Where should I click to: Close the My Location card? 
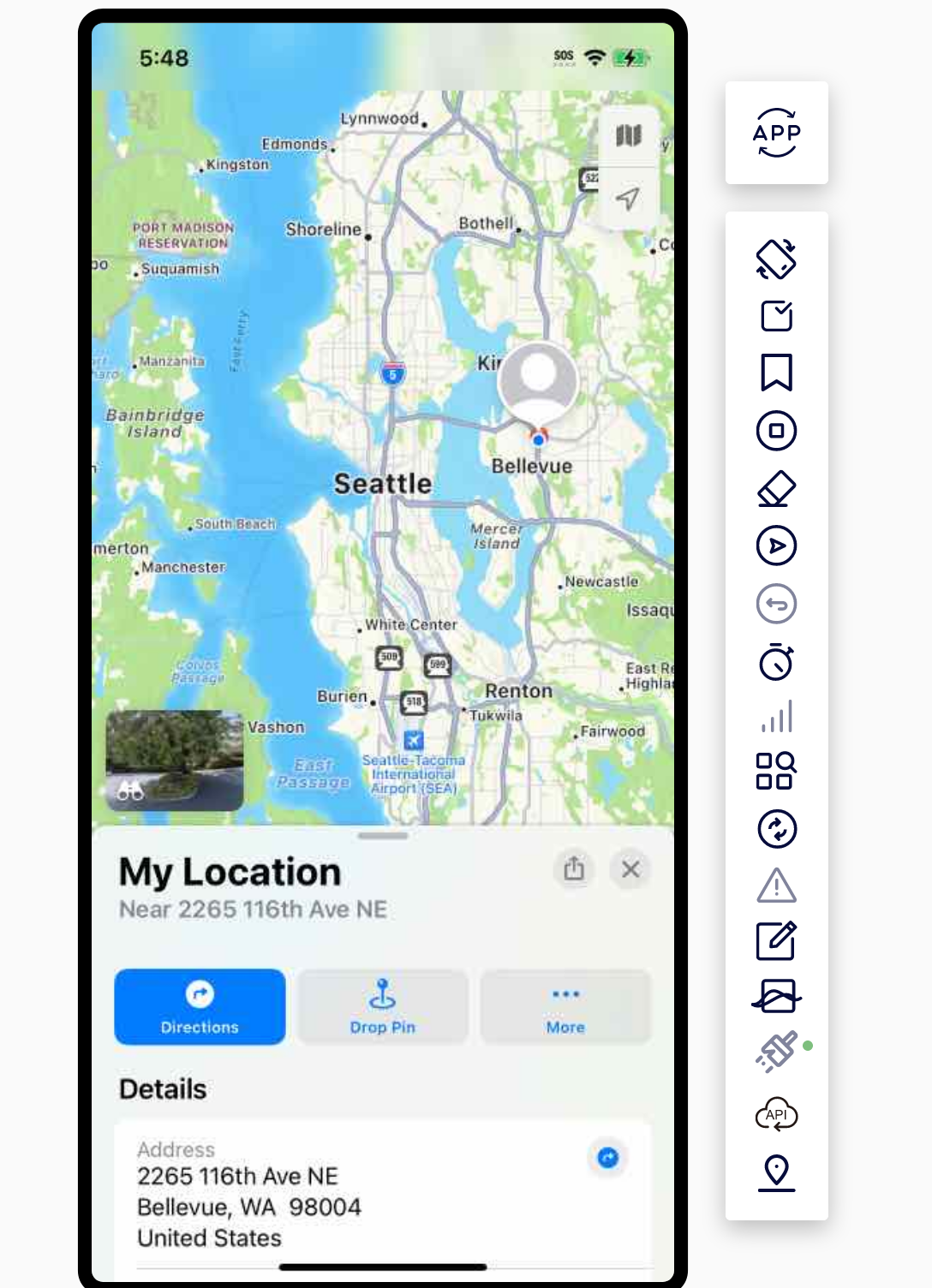[x=630, y=869]
